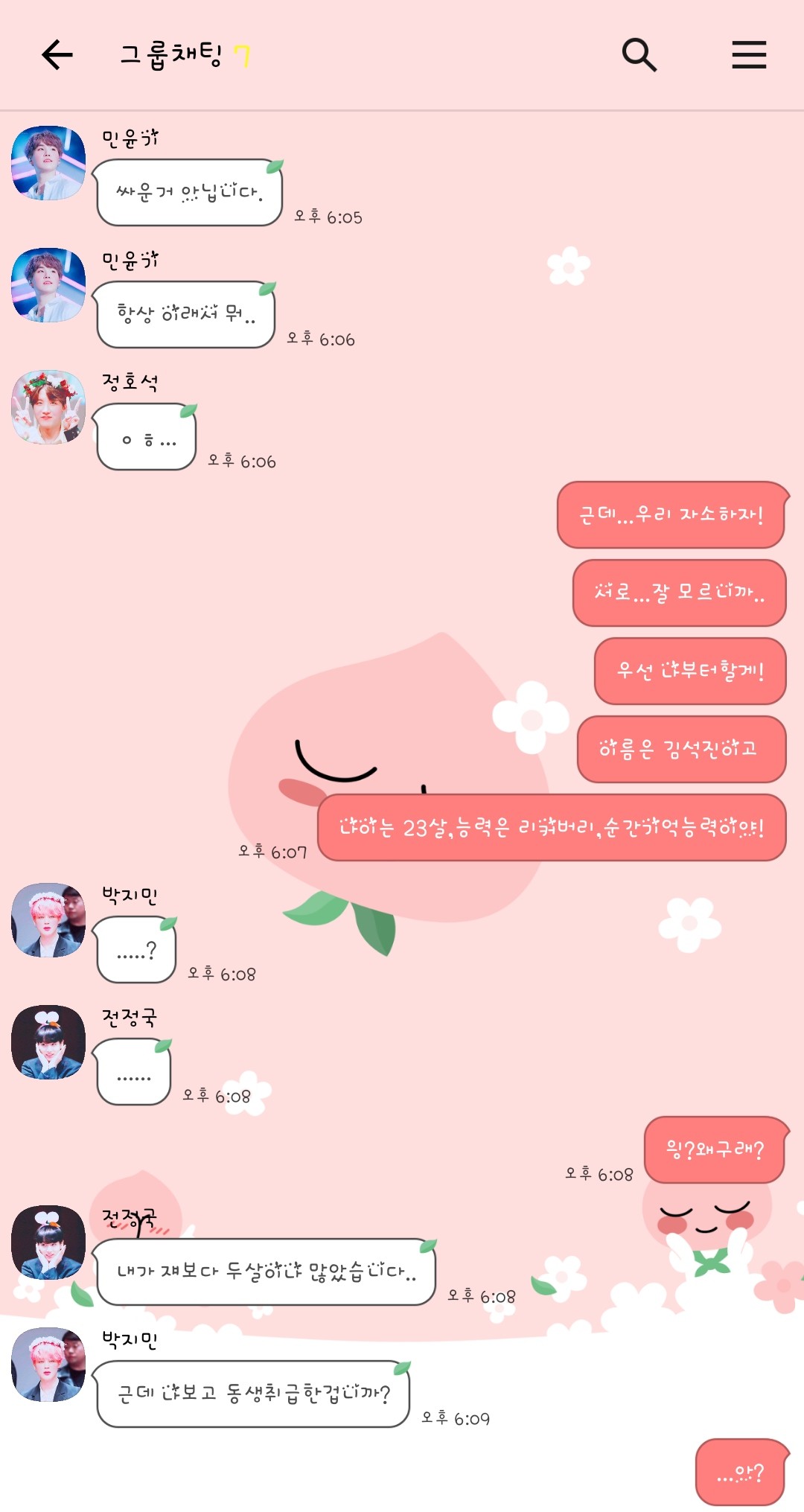804x1512 pixels.
Task: Search within the group chat
Action: click(x=639, y=55)
